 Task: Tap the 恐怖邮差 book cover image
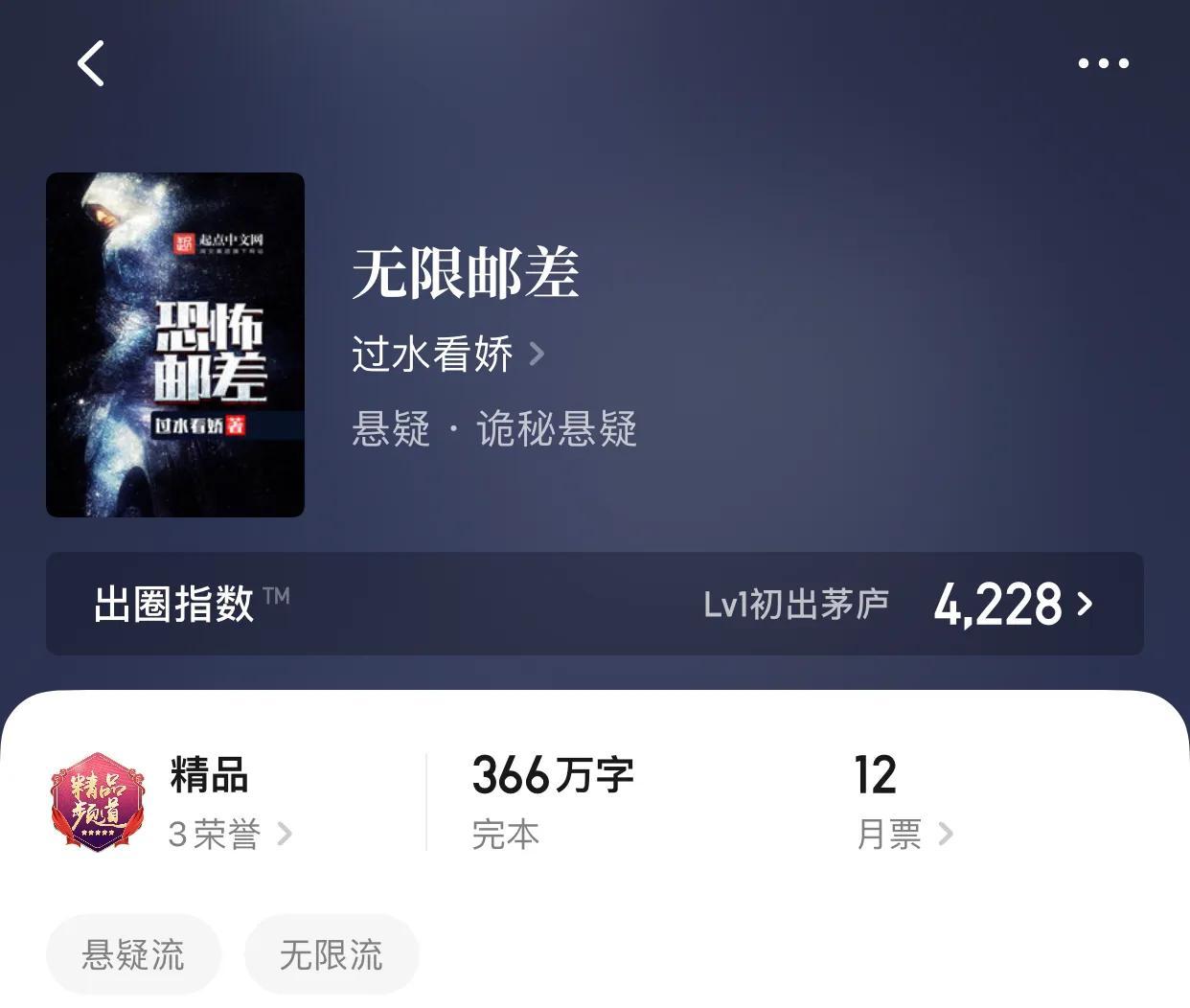click(x=175, y=345)
